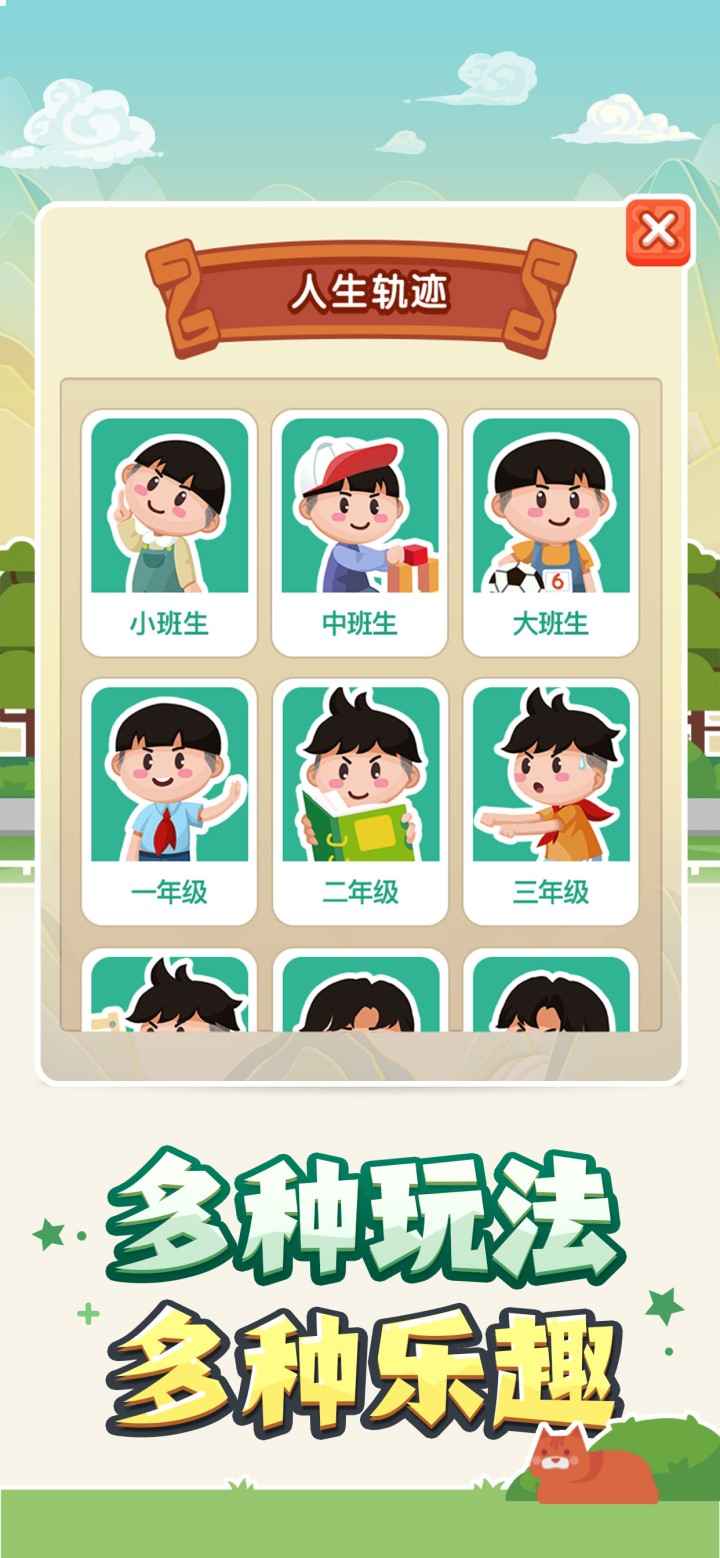Screen dimensions: 720x1558
Task: Tap the 二年级 label text
Action: (358, 890)
